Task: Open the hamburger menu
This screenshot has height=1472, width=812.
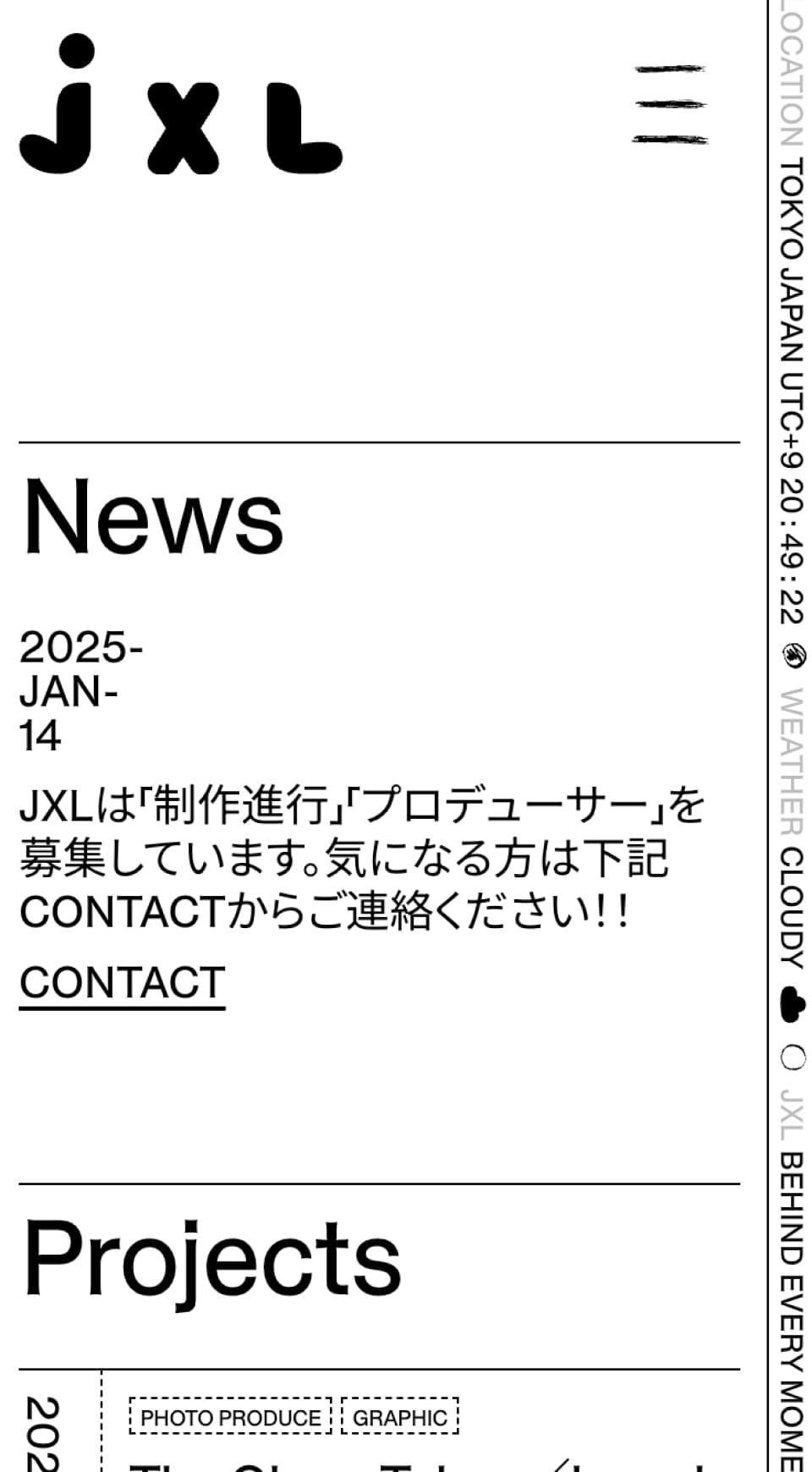Action: pos(670,104)
